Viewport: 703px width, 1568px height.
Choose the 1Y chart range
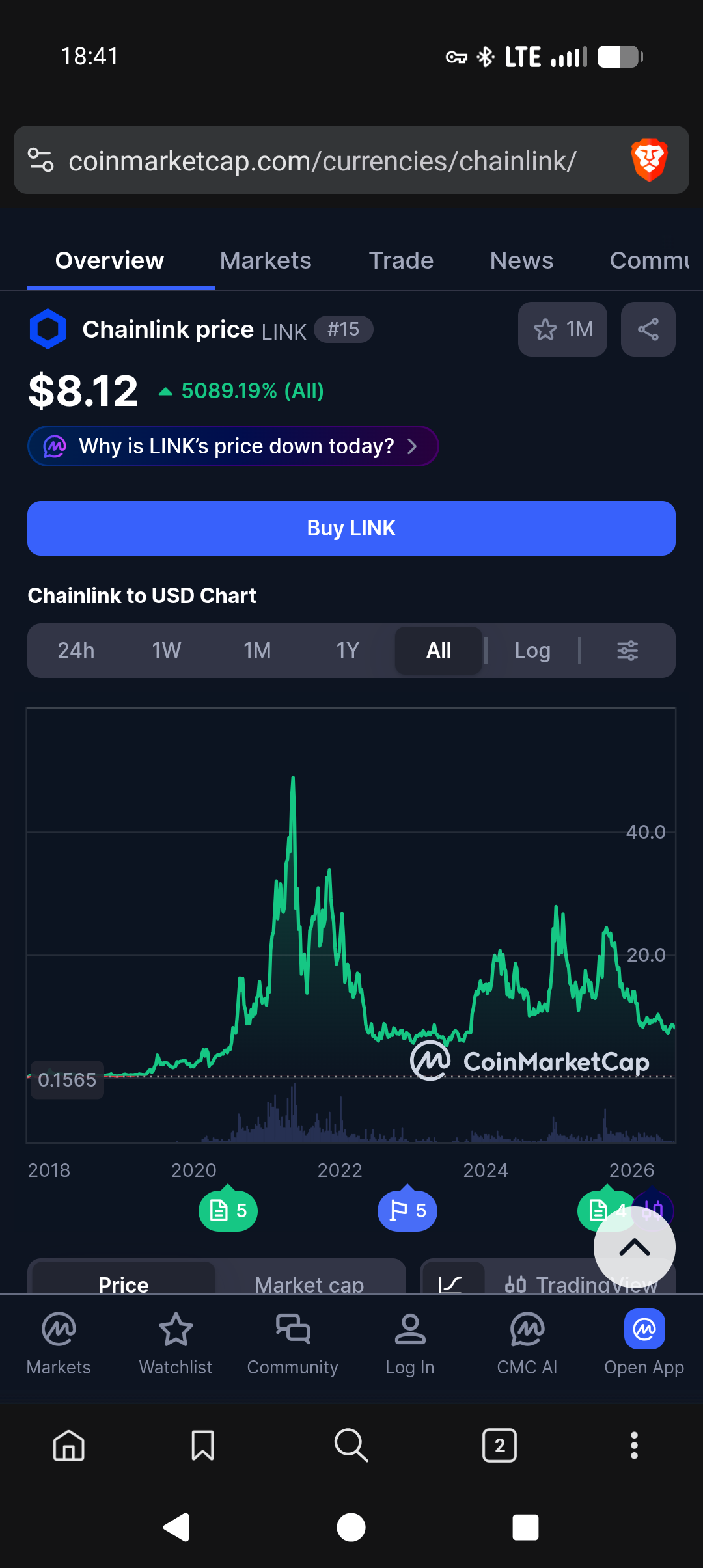click(x=348, y=651)
